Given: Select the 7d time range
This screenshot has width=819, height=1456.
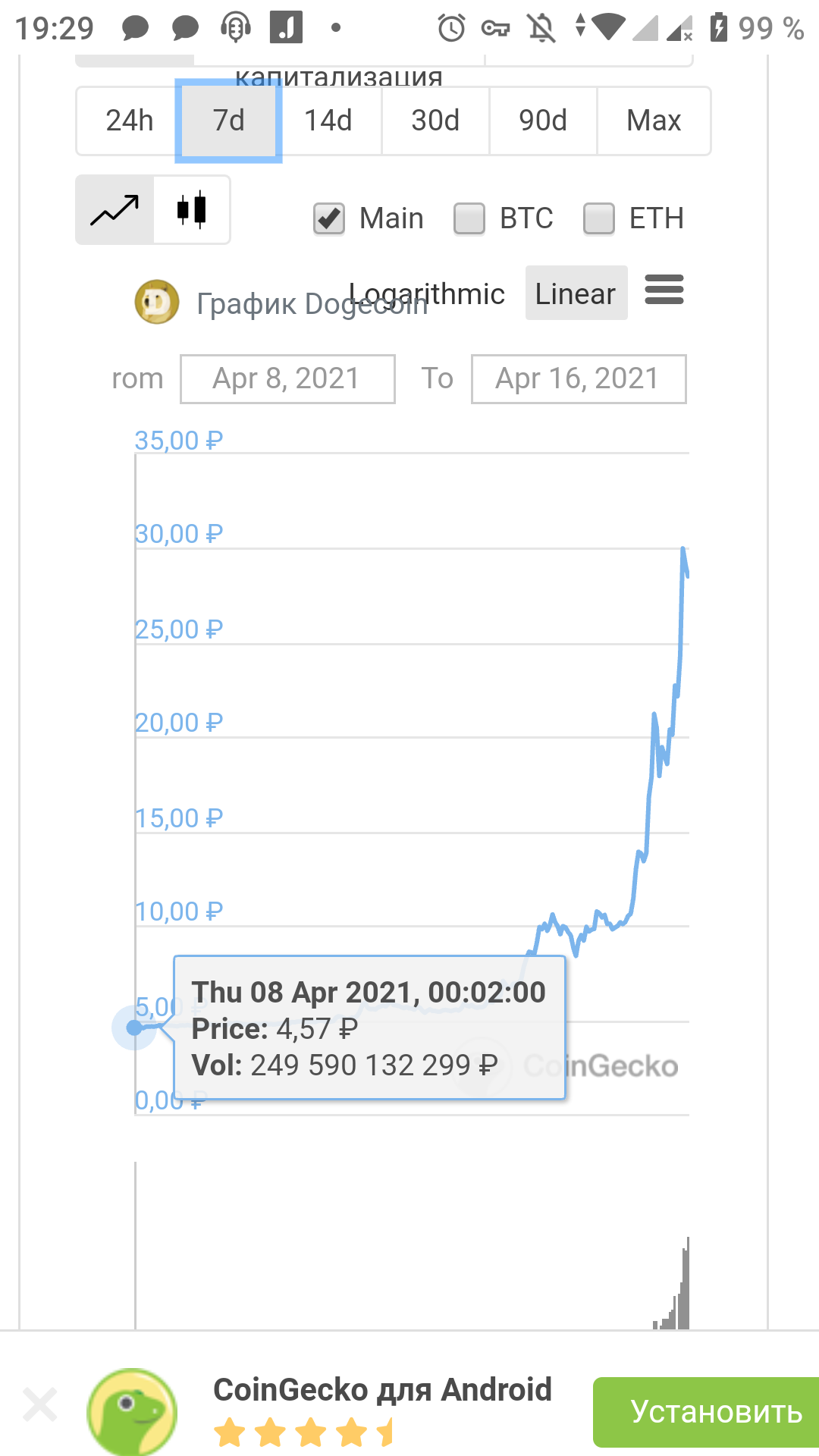Looking at the screenshot, I should coord(229,121).
